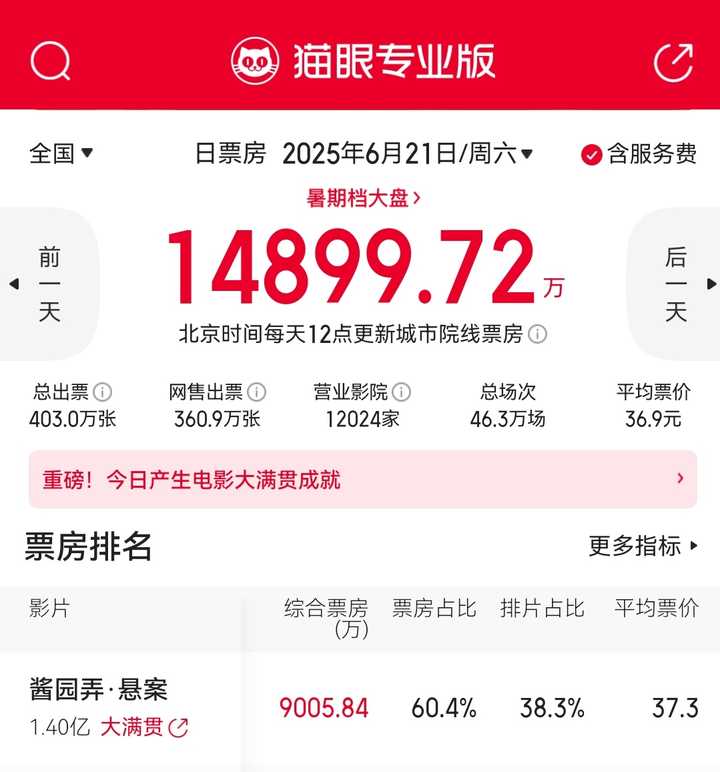
Task: Open search in the top bar
Action: (50, 62)
